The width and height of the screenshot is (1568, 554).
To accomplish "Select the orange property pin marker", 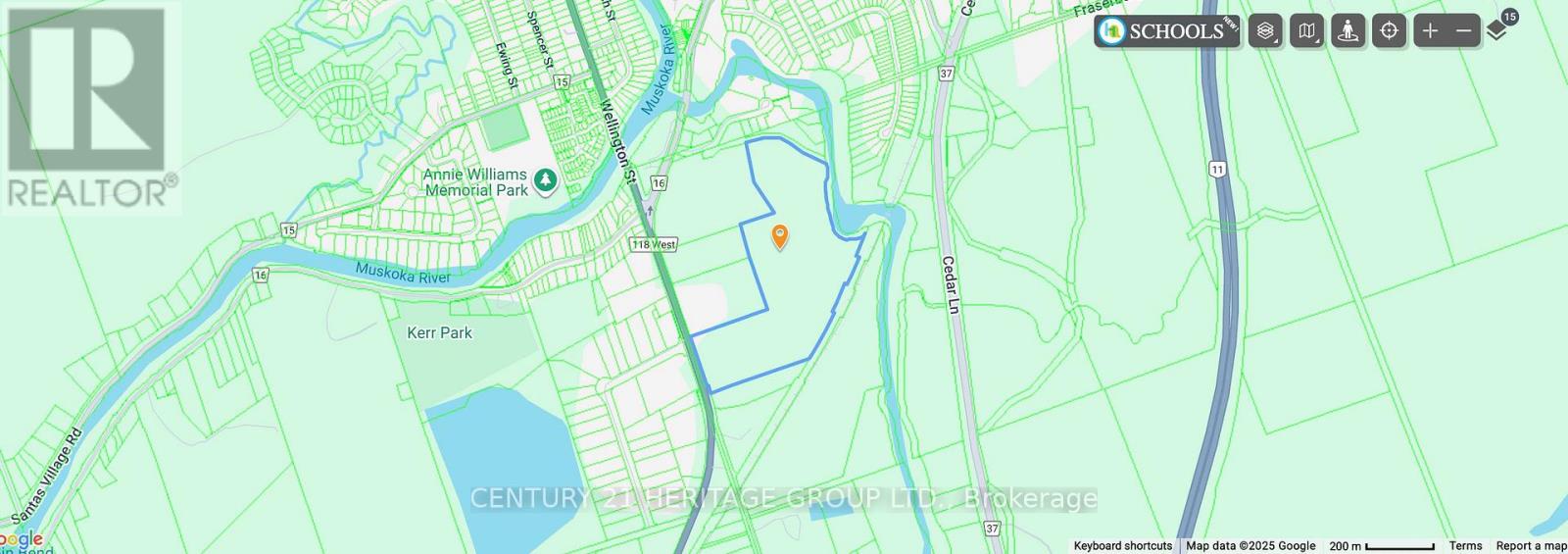I will coord(780,235).
